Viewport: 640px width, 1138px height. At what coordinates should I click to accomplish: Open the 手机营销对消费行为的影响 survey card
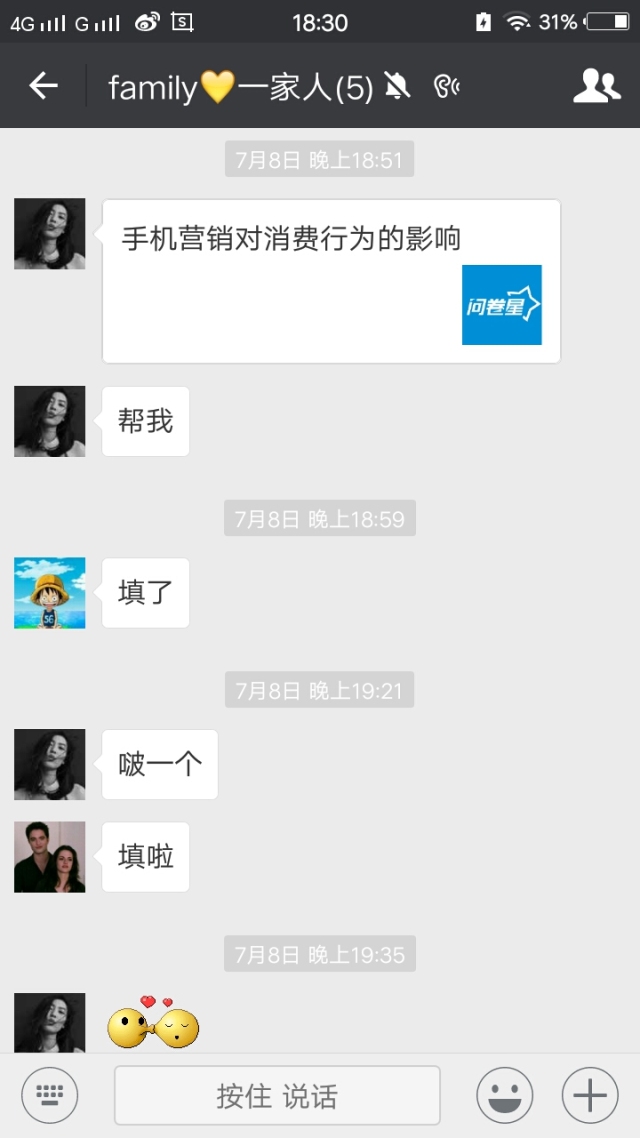[x=331, y=281]
